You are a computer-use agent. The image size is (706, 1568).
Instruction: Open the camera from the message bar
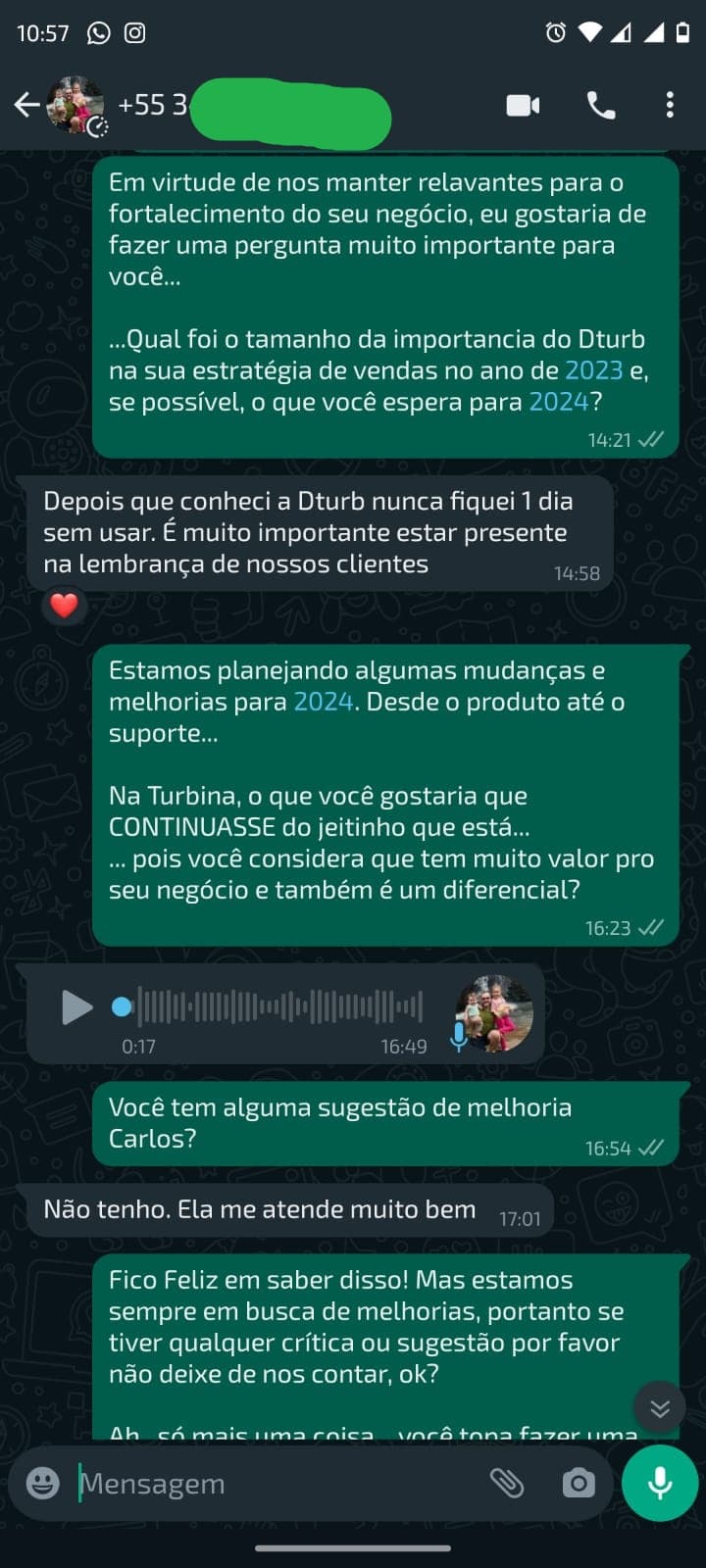[579, 1484]
